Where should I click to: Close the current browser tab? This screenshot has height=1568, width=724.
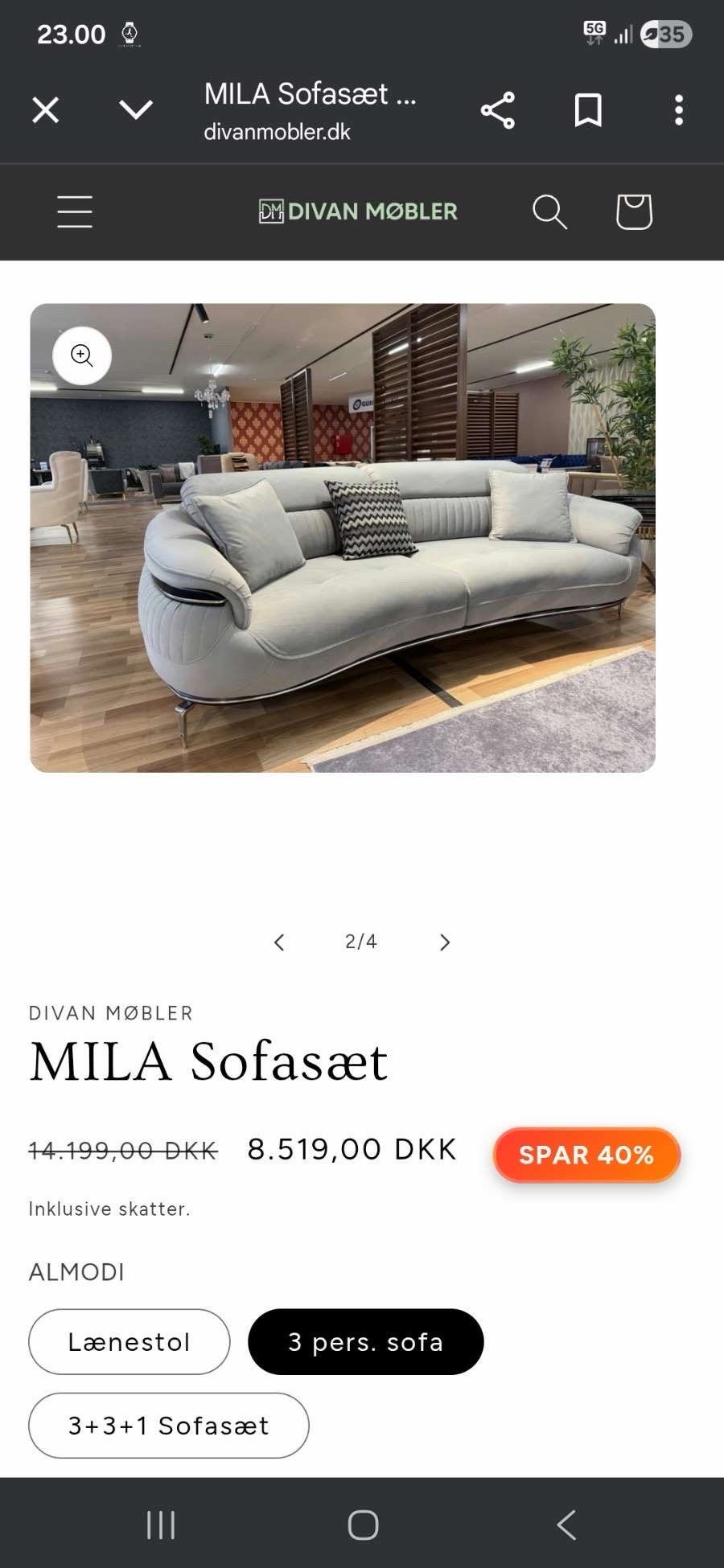tap(46, 111)
